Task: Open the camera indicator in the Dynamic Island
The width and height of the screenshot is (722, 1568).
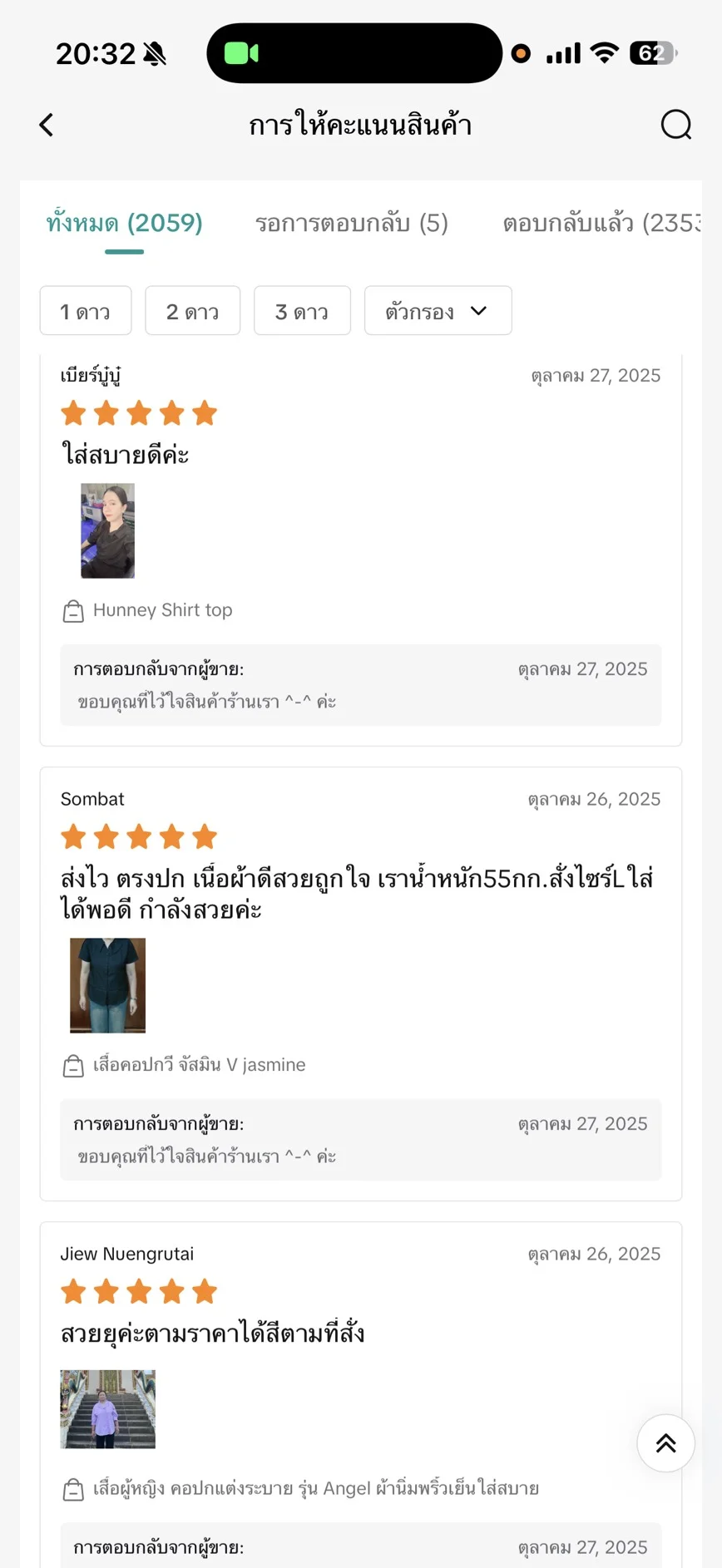Action: point(241,52)
